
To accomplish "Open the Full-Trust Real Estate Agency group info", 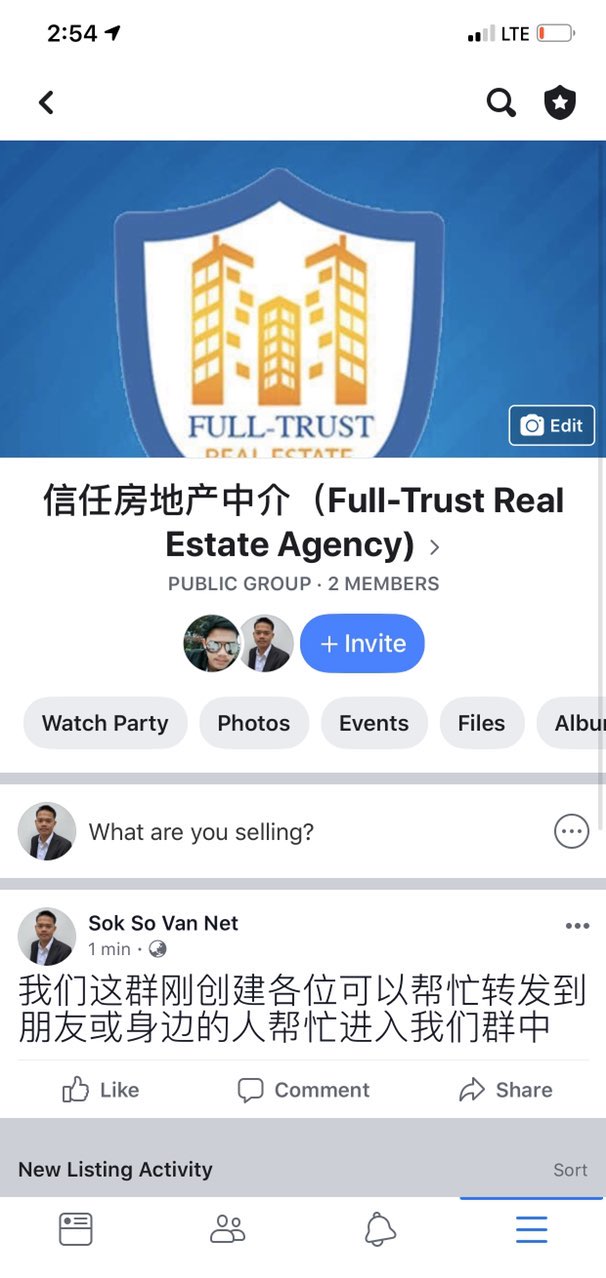I will (x=303, y=522).
